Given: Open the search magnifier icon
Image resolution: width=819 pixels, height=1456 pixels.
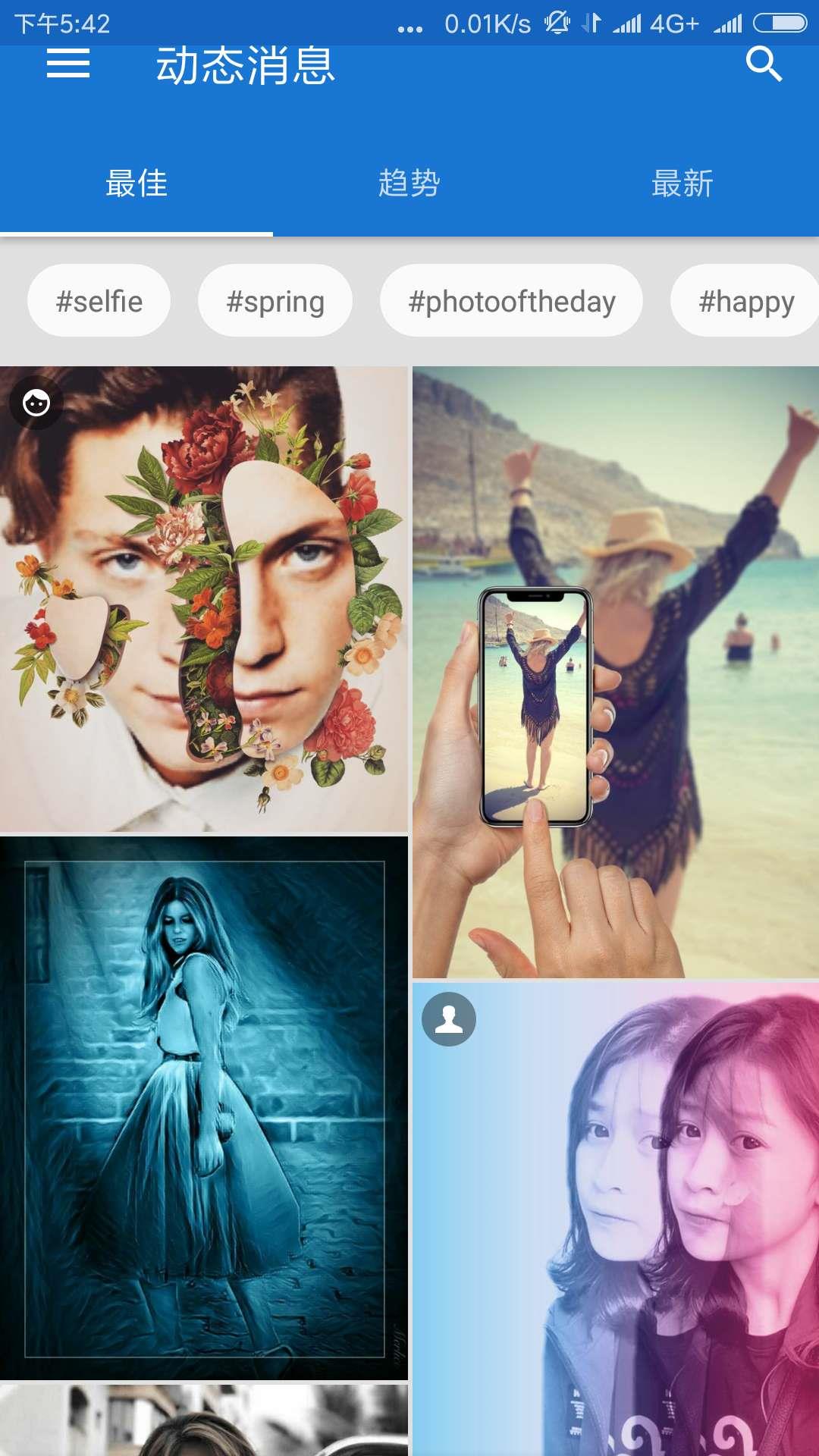Looking at the screenshot, I should (x=763, y=64).
